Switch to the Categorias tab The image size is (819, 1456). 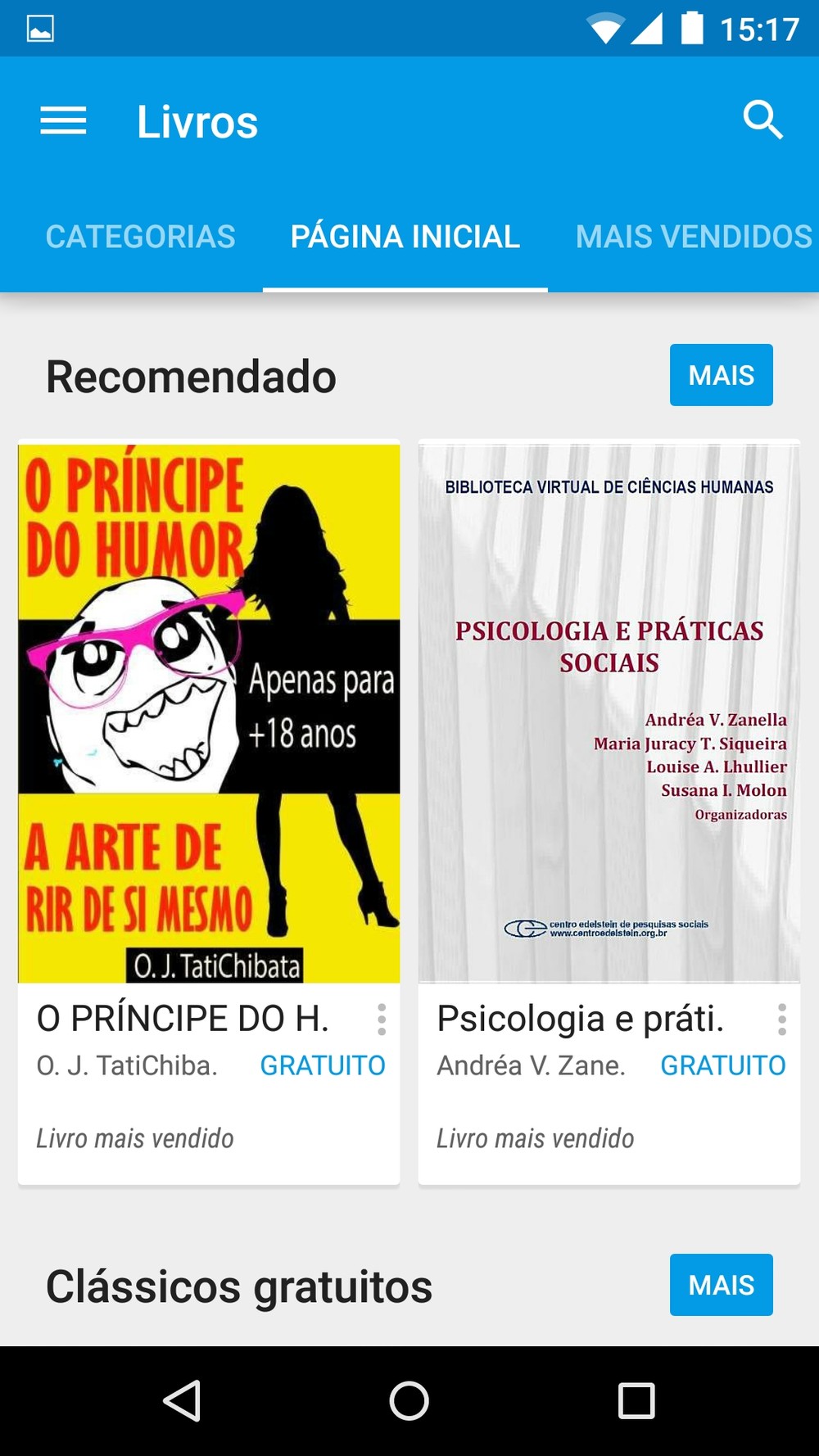pyautogui.click(x=140, y=237)
